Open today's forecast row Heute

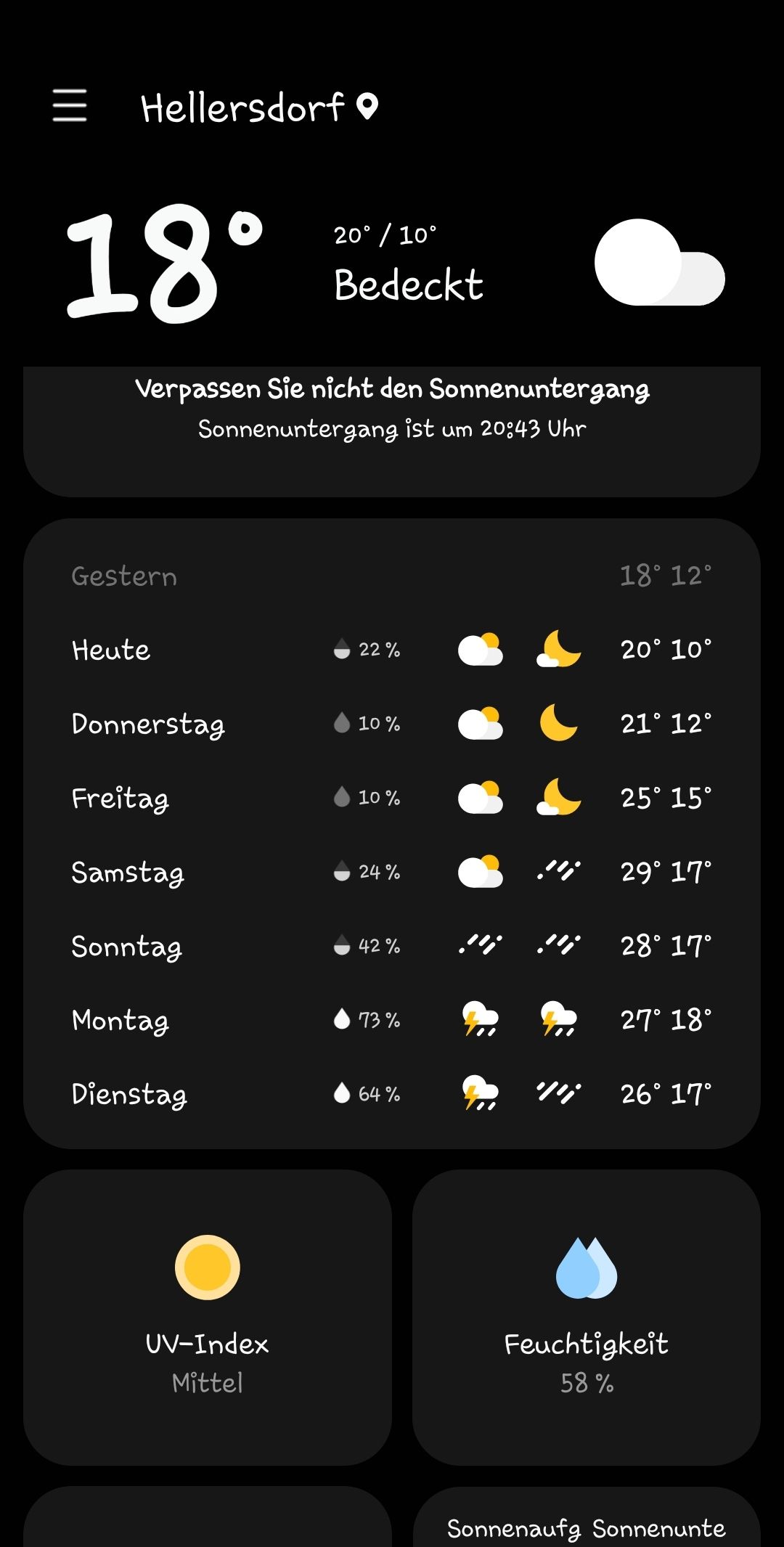(x=392, y=650)
